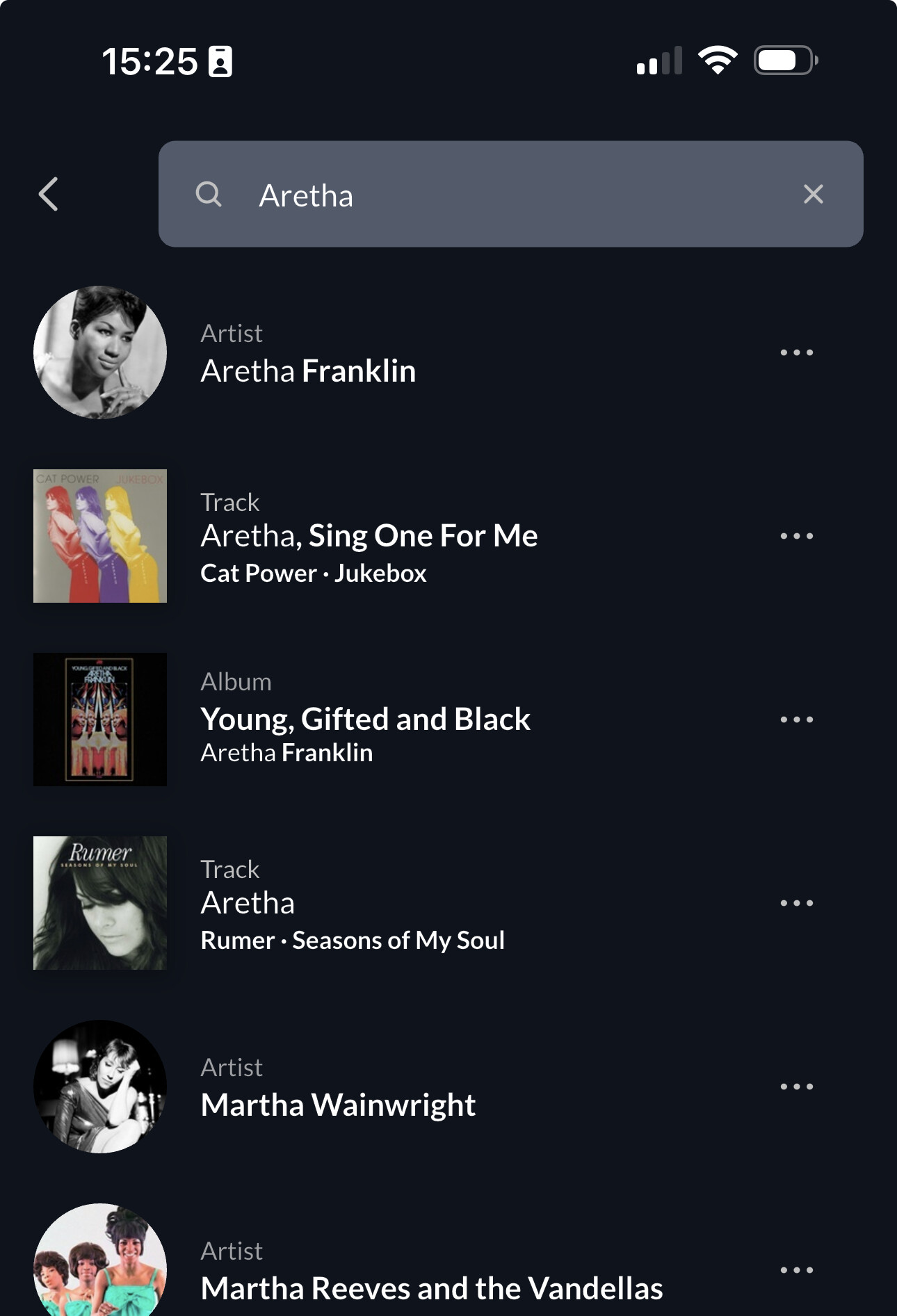Open options menu for Martha Wainwright
Viewport: 897px width, 1316px height.
(796, 1087)
